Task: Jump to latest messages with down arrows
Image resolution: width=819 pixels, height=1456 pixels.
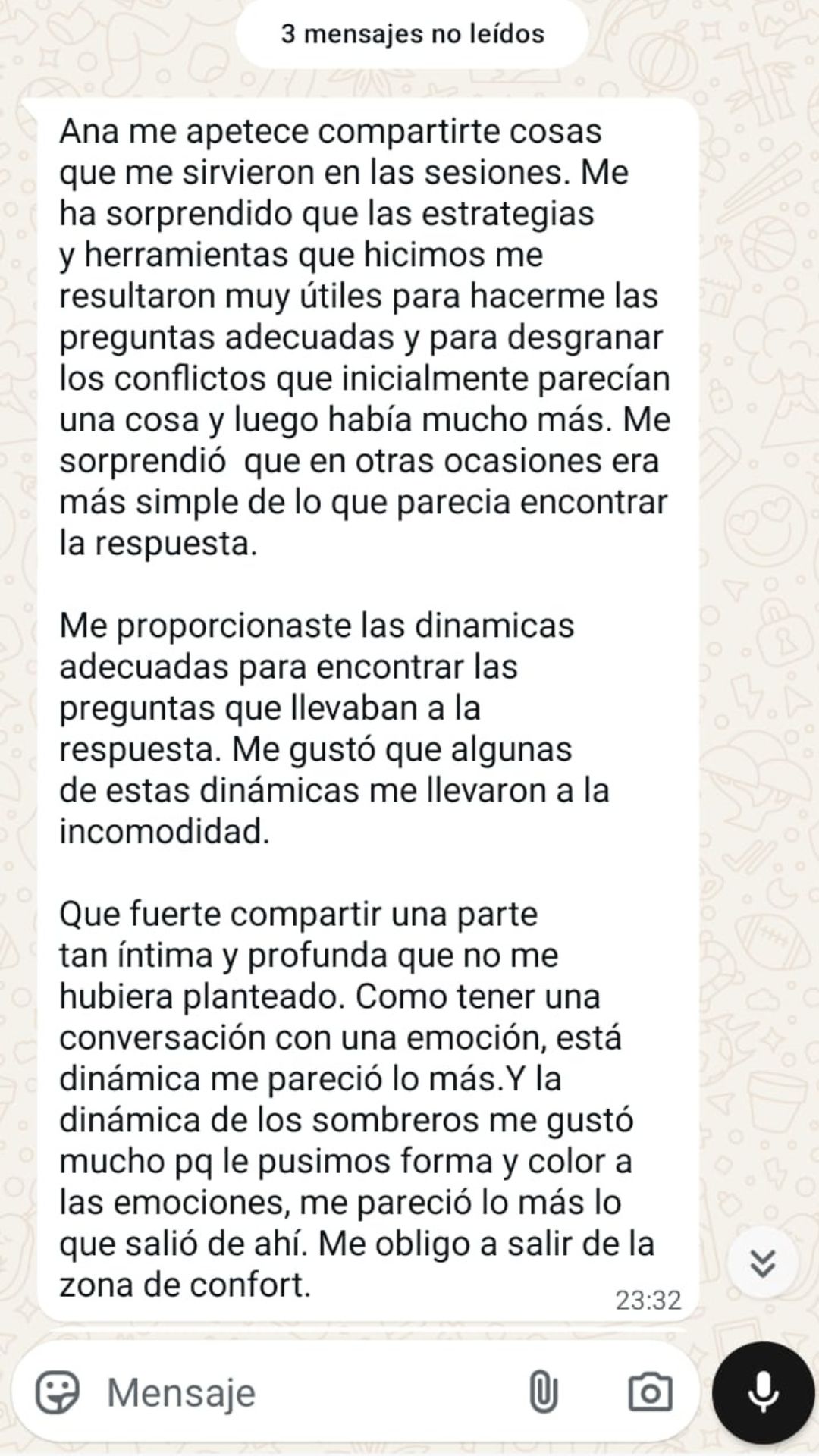Action: click(x=762, y=1263)
